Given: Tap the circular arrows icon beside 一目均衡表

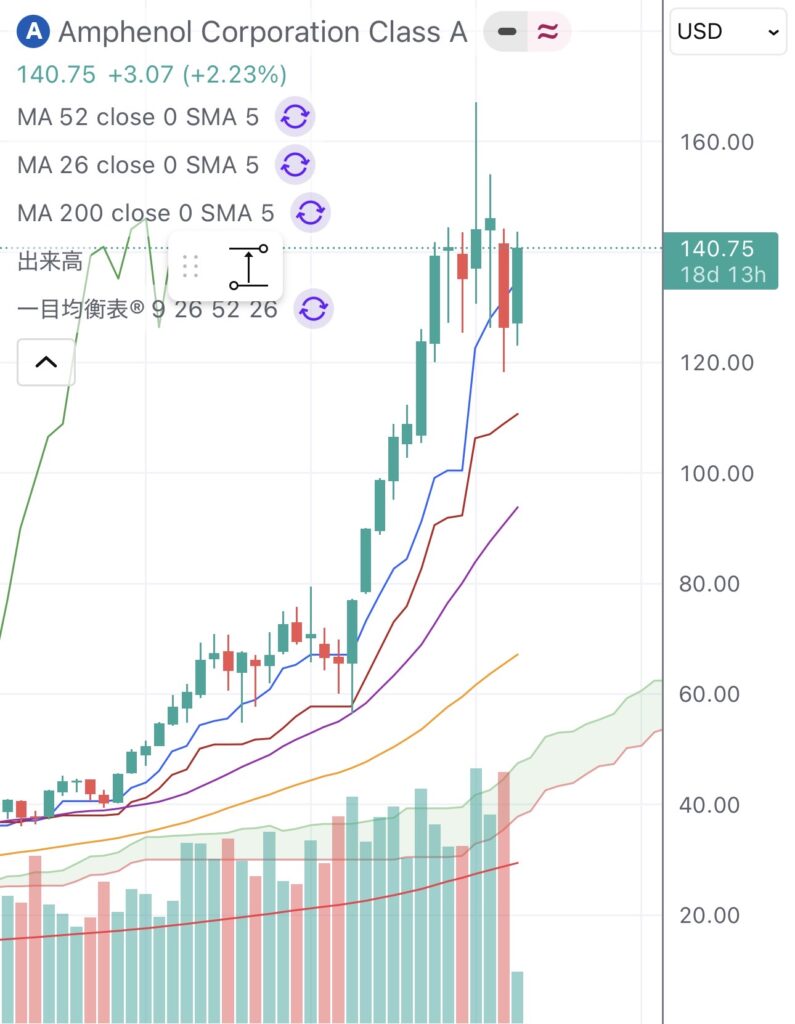Looking at the screenshot, I should (x=314, y=310).
